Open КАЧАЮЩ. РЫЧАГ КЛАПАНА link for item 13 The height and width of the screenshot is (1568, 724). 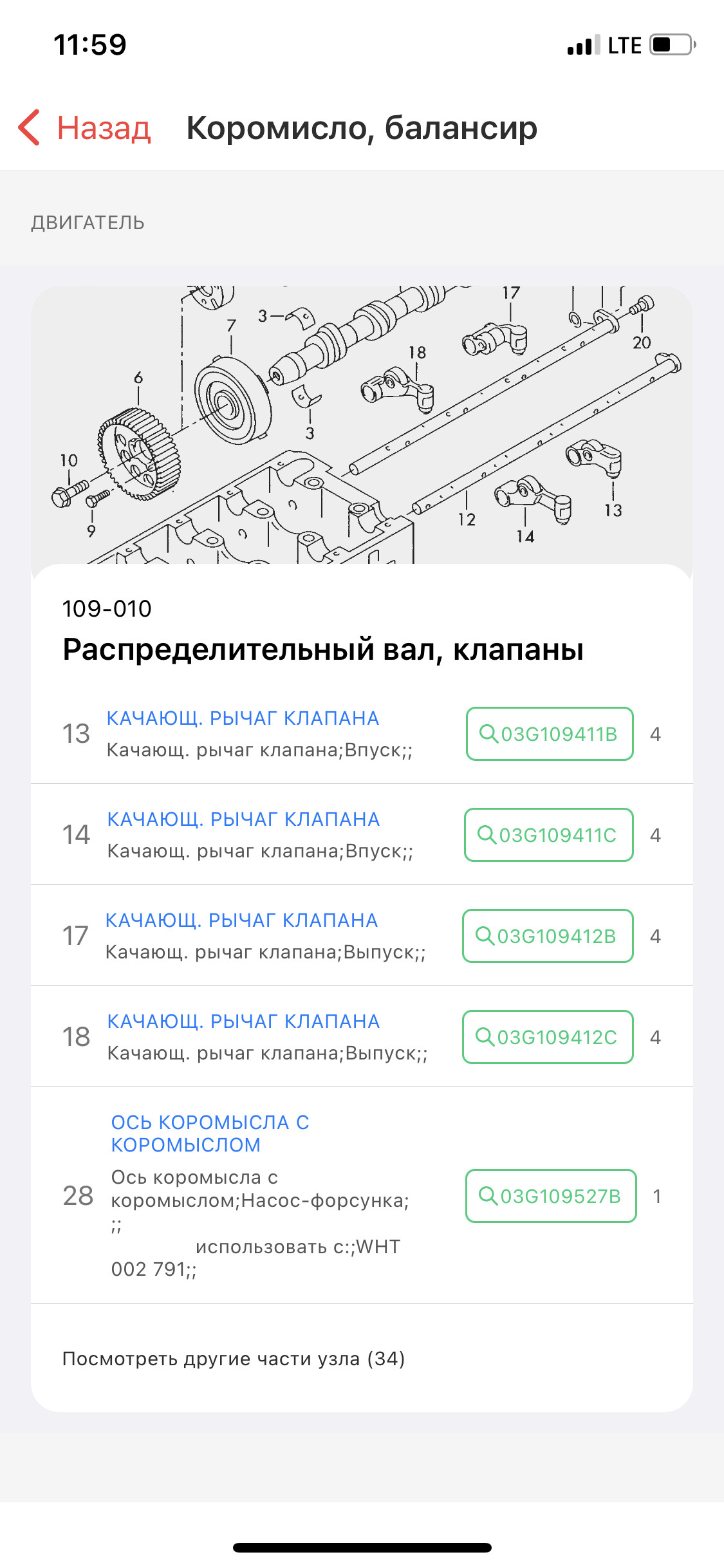[x=243, y=718]
